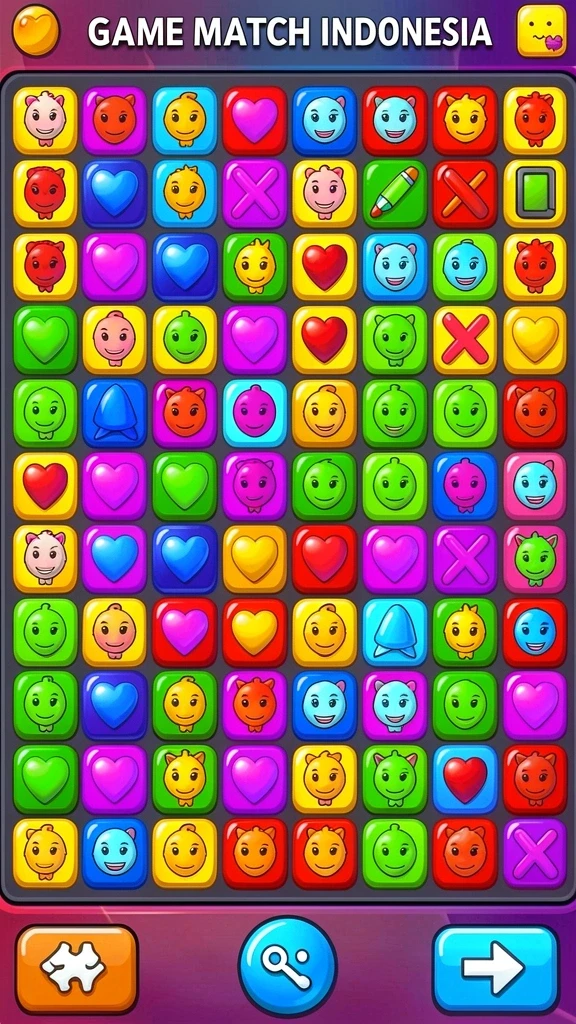Select the green crayon tile
This screenshot has height=1024, width=576.
click(394, 193)
